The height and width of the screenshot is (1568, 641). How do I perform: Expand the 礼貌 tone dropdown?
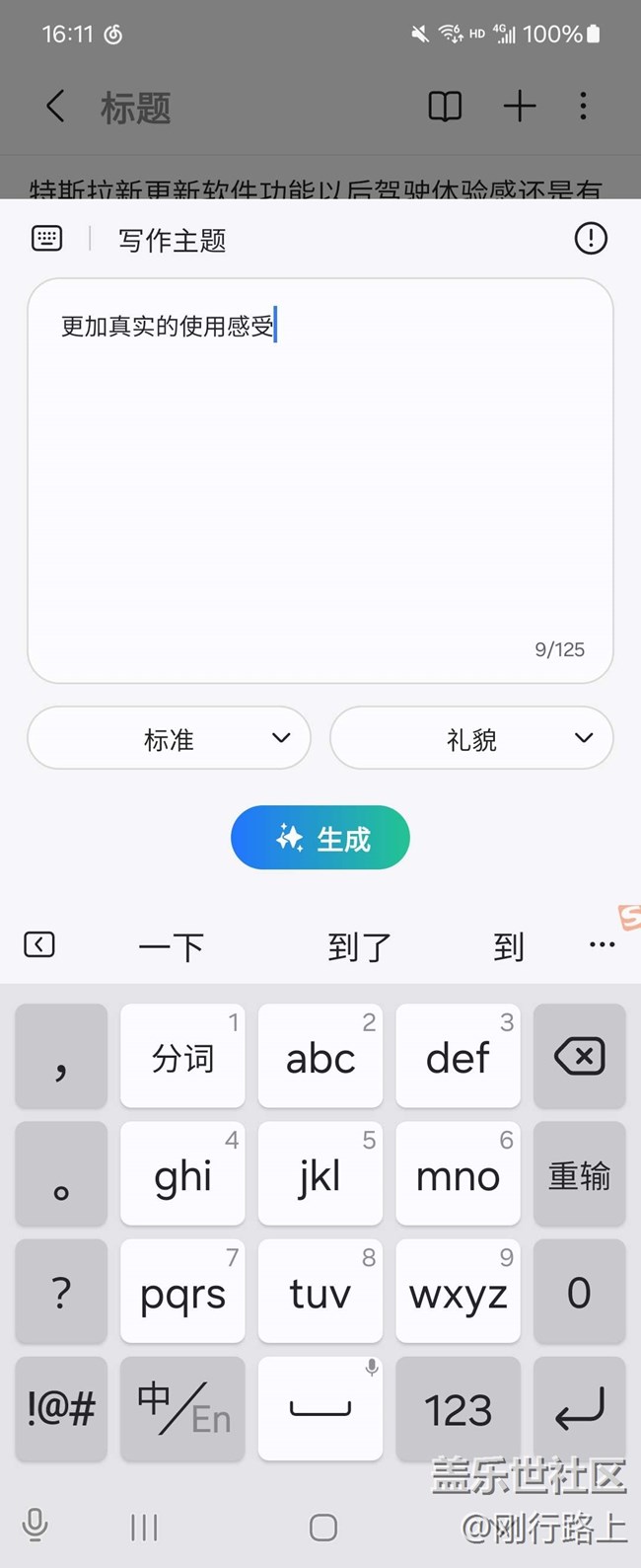pos(471,738)
